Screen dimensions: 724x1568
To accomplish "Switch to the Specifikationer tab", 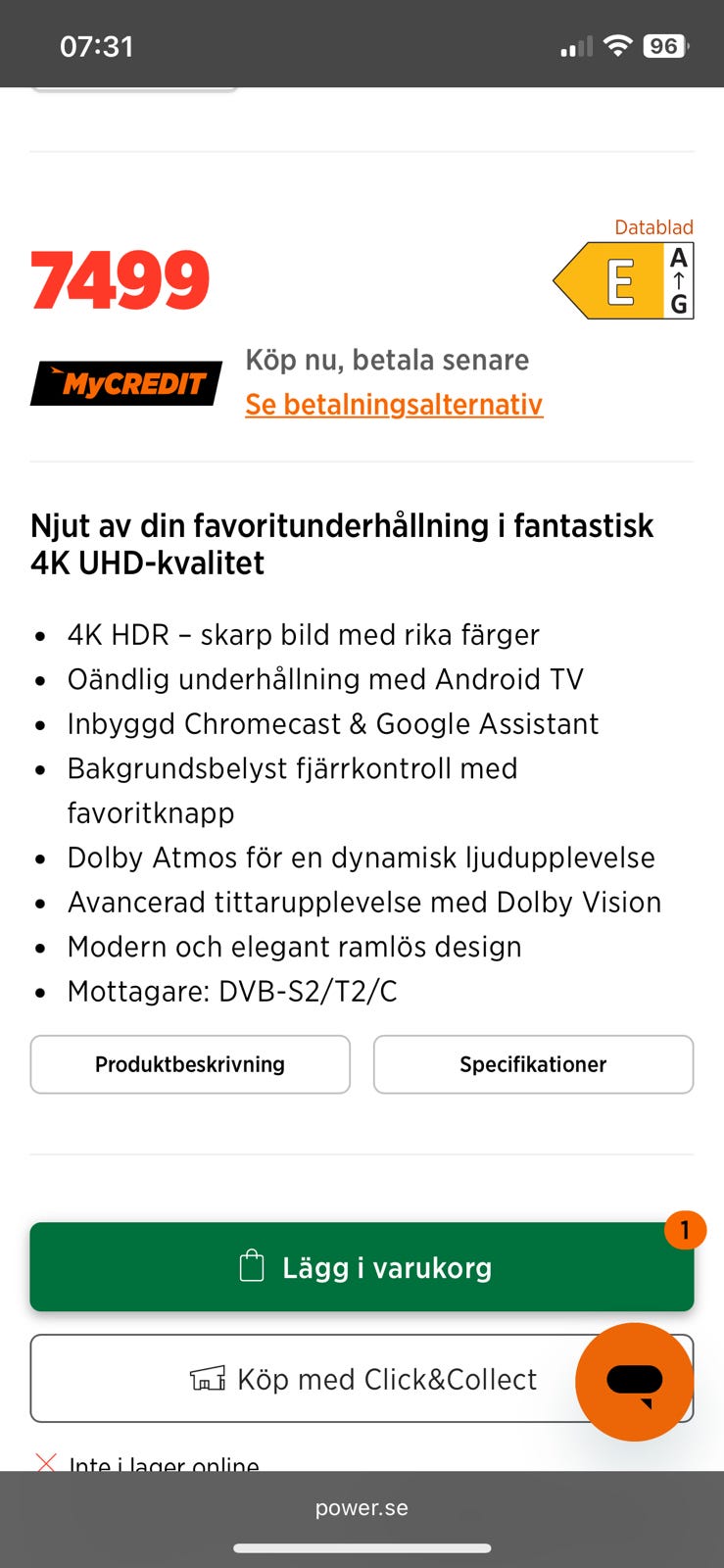I will pos(533,1064).
